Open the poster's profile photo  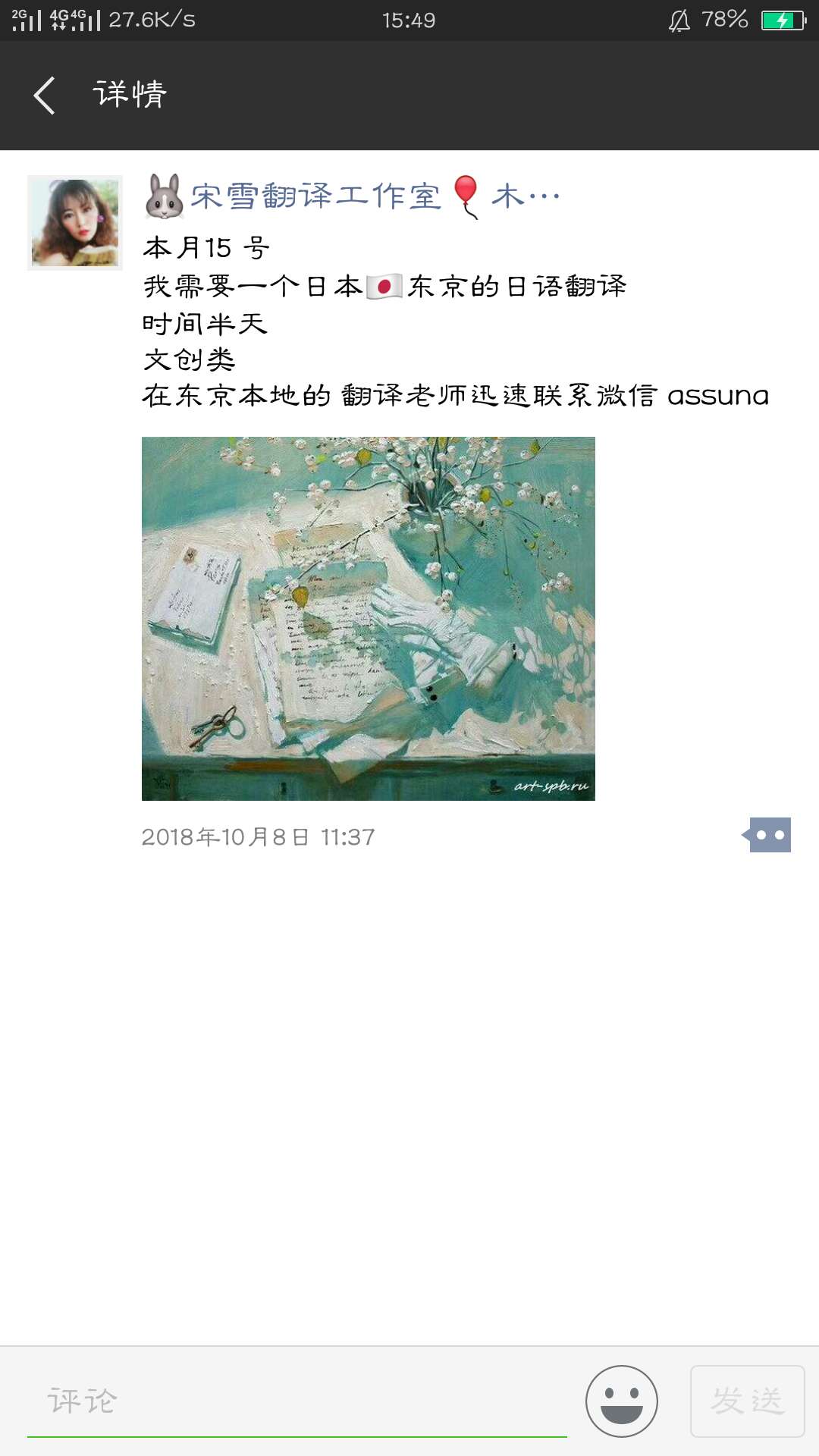[74, 222]
